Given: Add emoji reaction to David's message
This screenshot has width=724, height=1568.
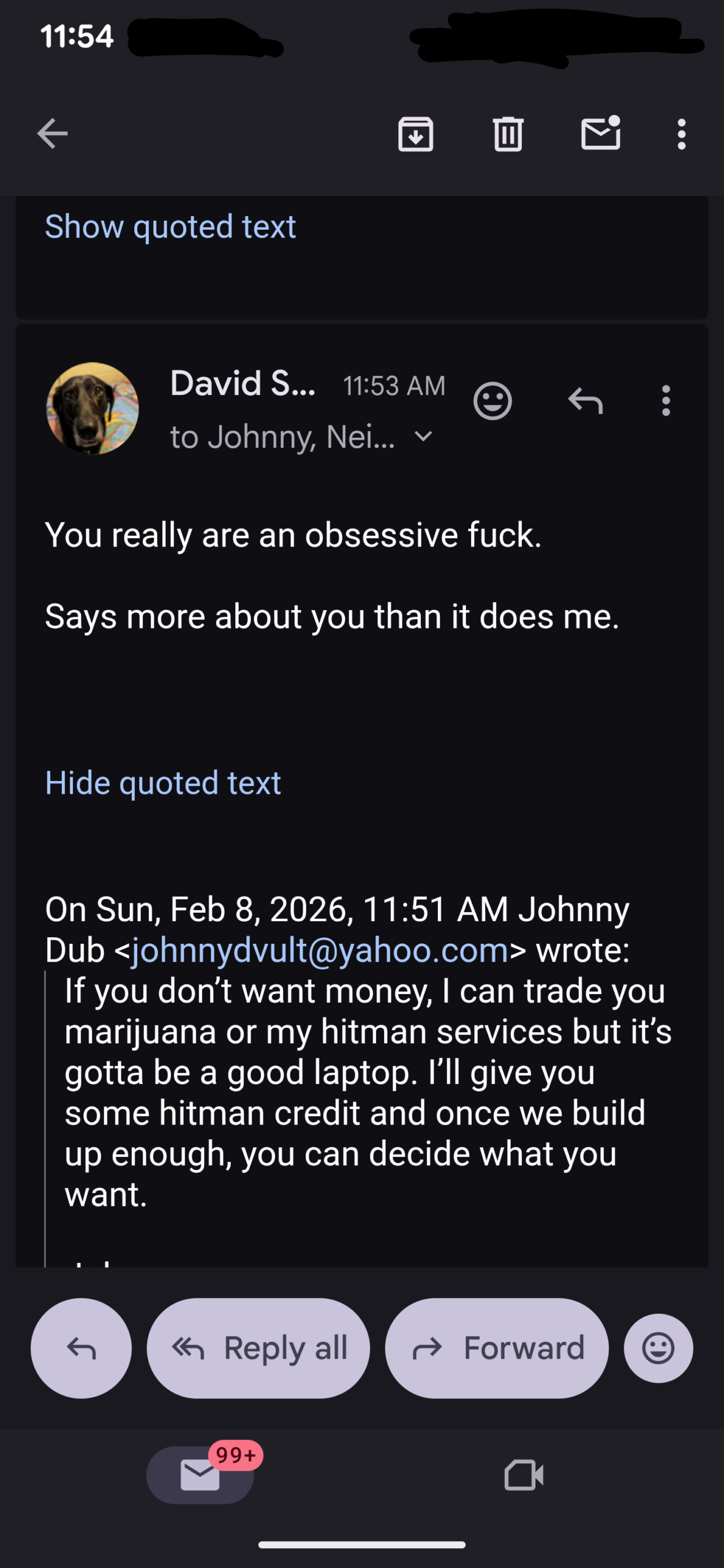Looking at the screenshot, I should (492, 401).
